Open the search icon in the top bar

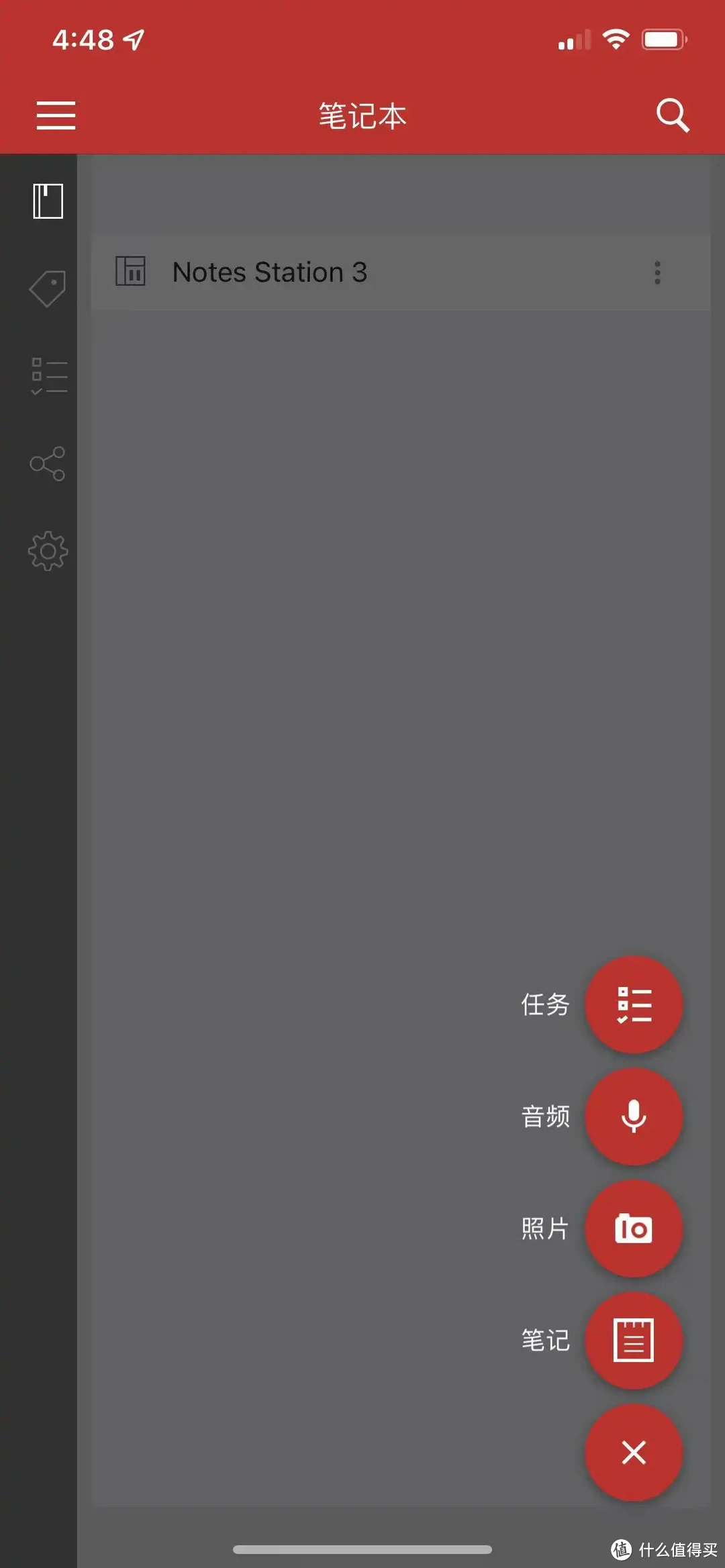[673, 115]
